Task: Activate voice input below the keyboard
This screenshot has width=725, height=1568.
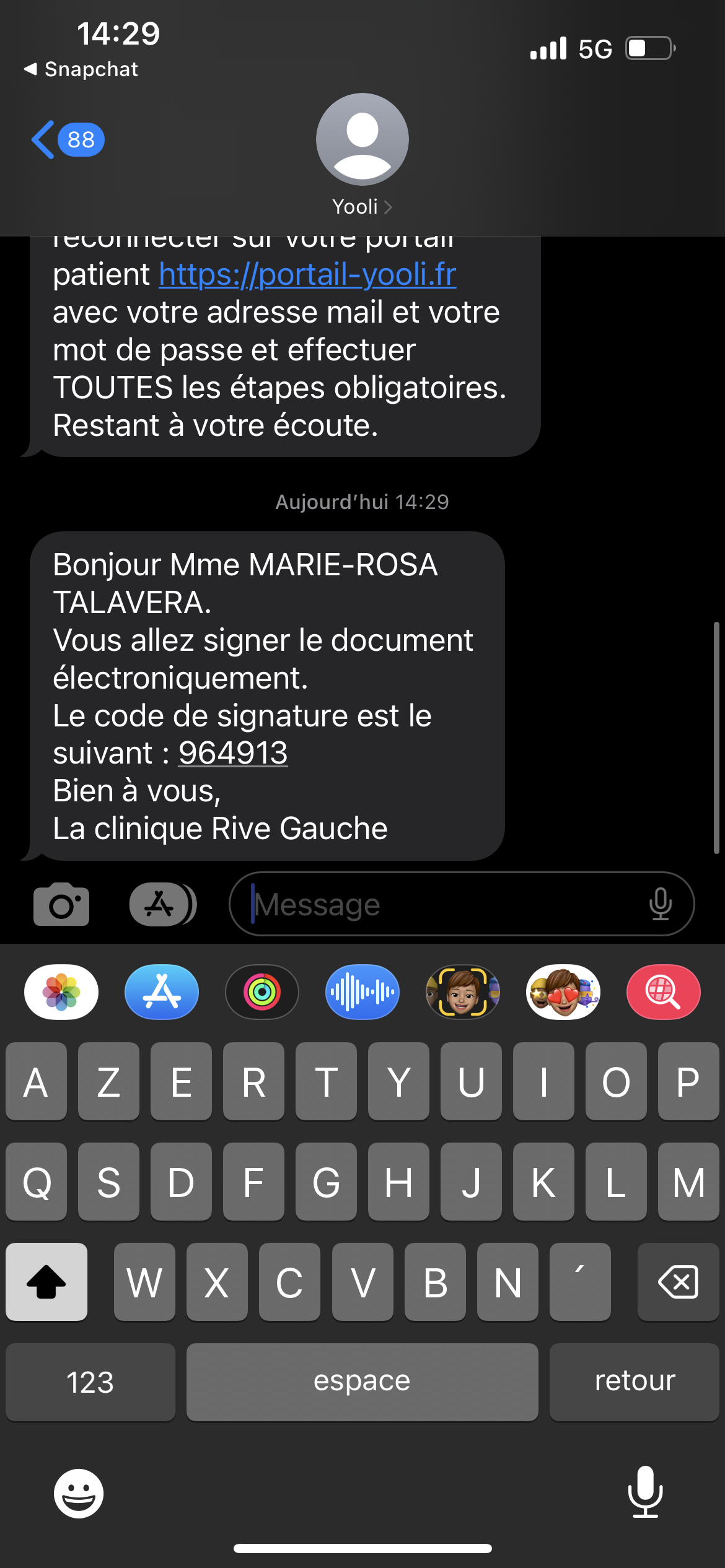Action: click(645, 1492)
